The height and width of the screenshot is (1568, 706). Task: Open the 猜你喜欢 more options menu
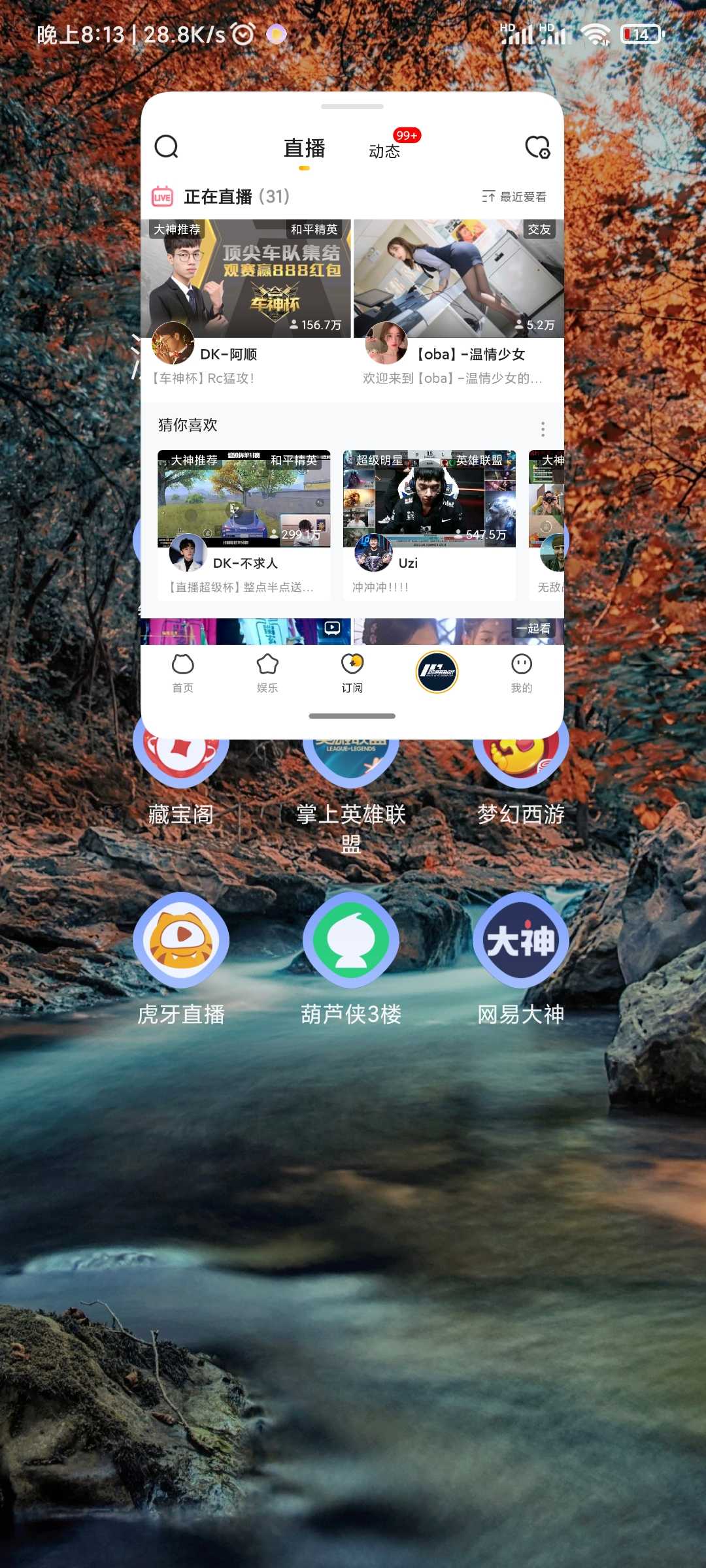click(543, 429)
